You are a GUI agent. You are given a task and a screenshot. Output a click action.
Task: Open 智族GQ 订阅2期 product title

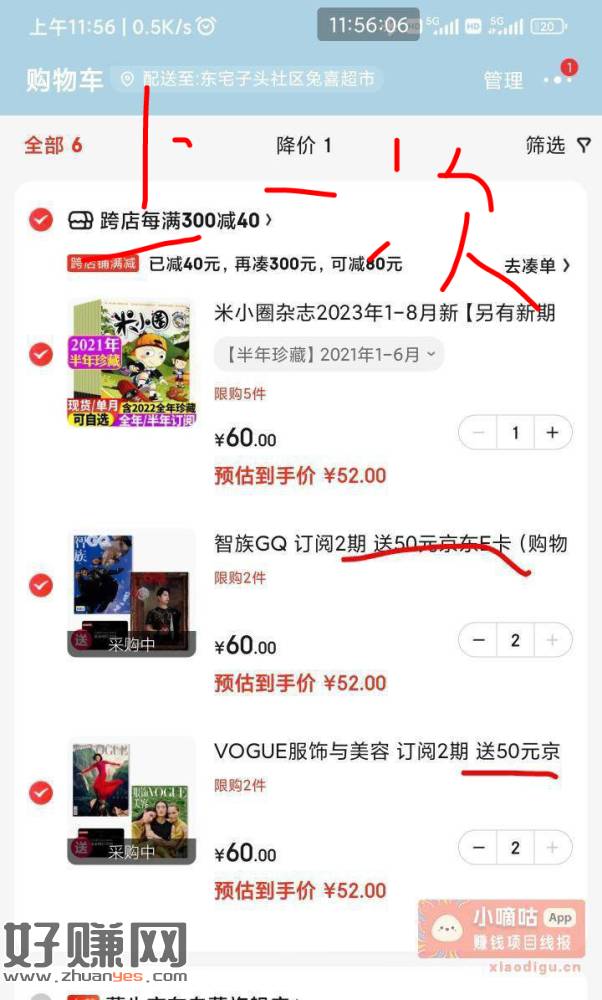(x=390, y=544)
